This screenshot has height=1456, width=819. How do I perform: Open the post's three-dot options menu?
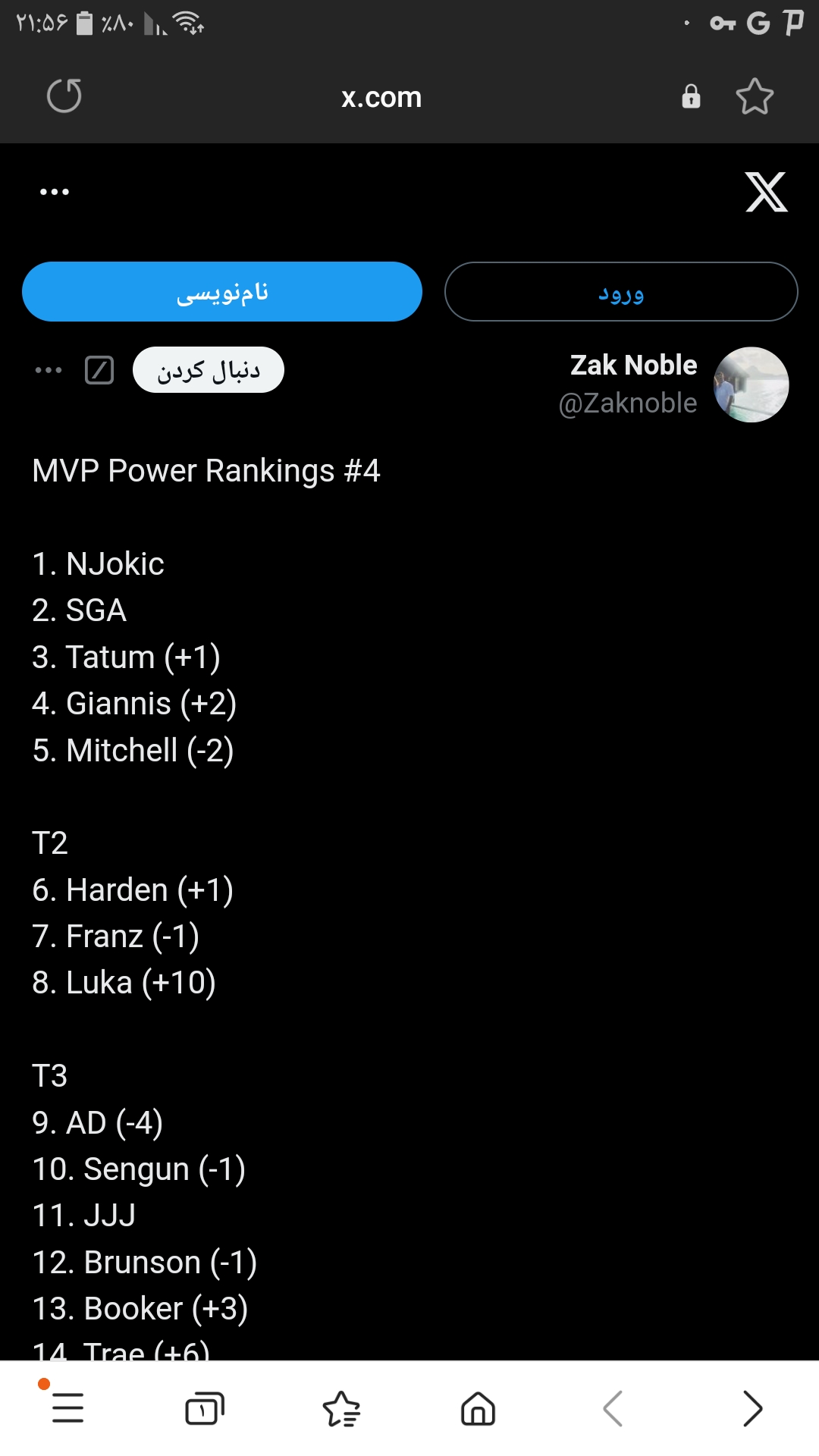[49, 370]
